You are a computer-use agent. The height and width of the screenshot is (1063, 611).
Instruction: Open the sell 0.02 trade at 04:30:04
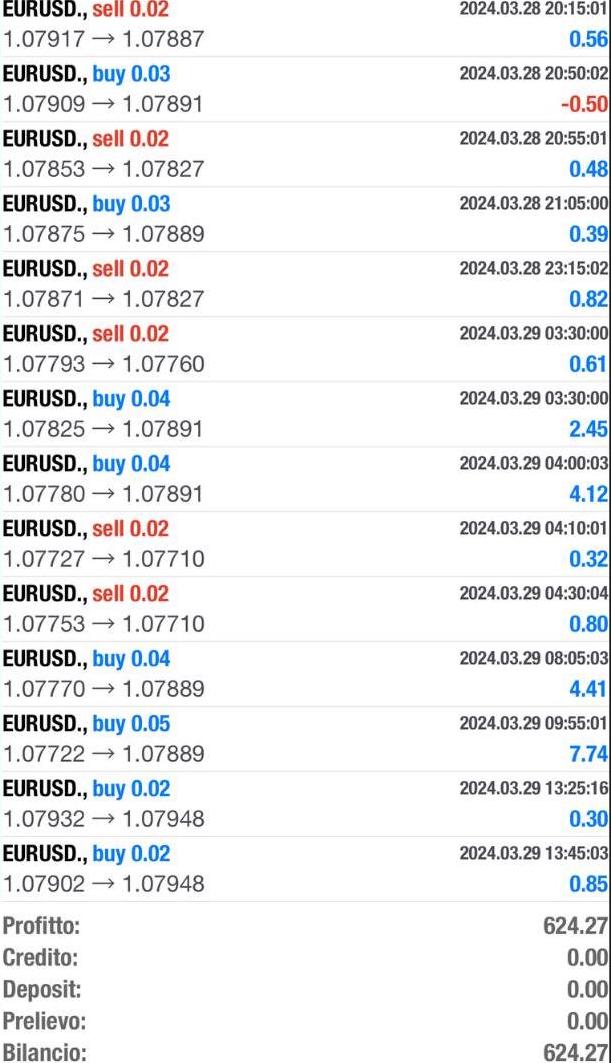(x=305, y=610)
